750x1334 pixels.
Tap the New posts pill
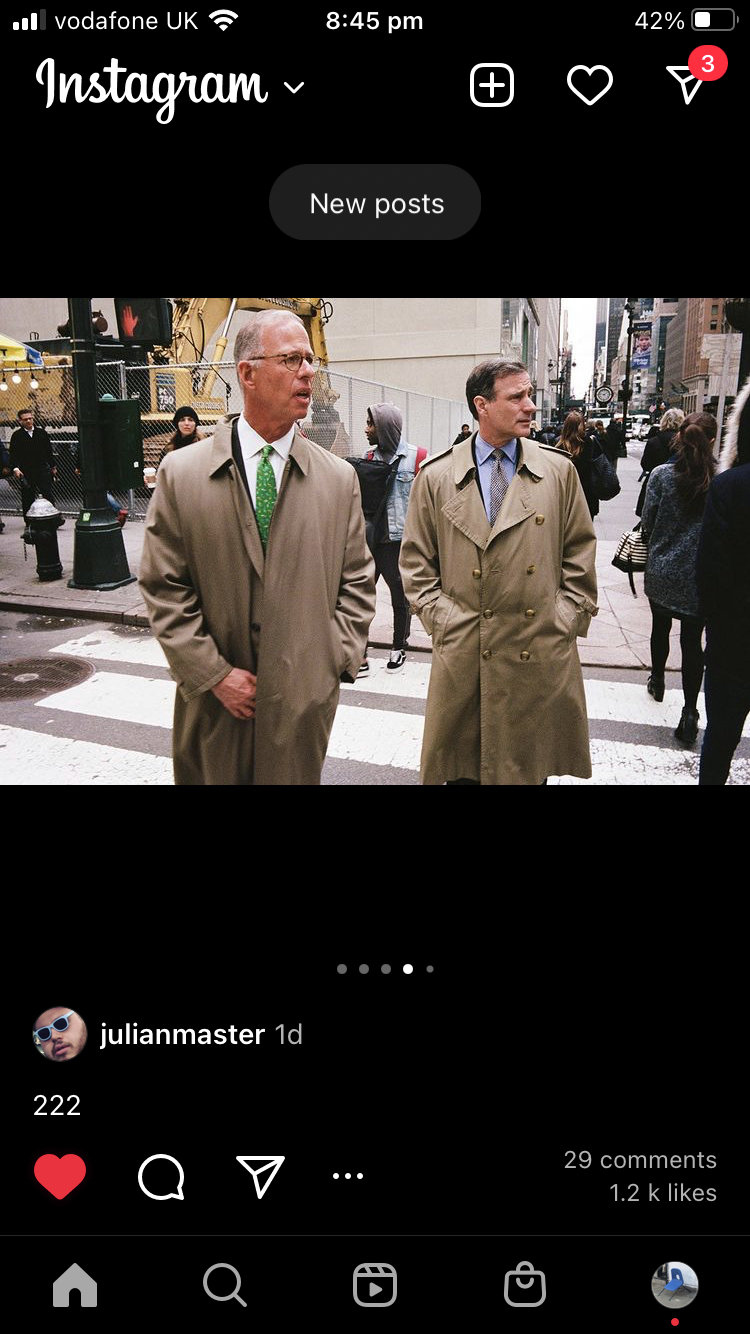[x=375, y=203]
